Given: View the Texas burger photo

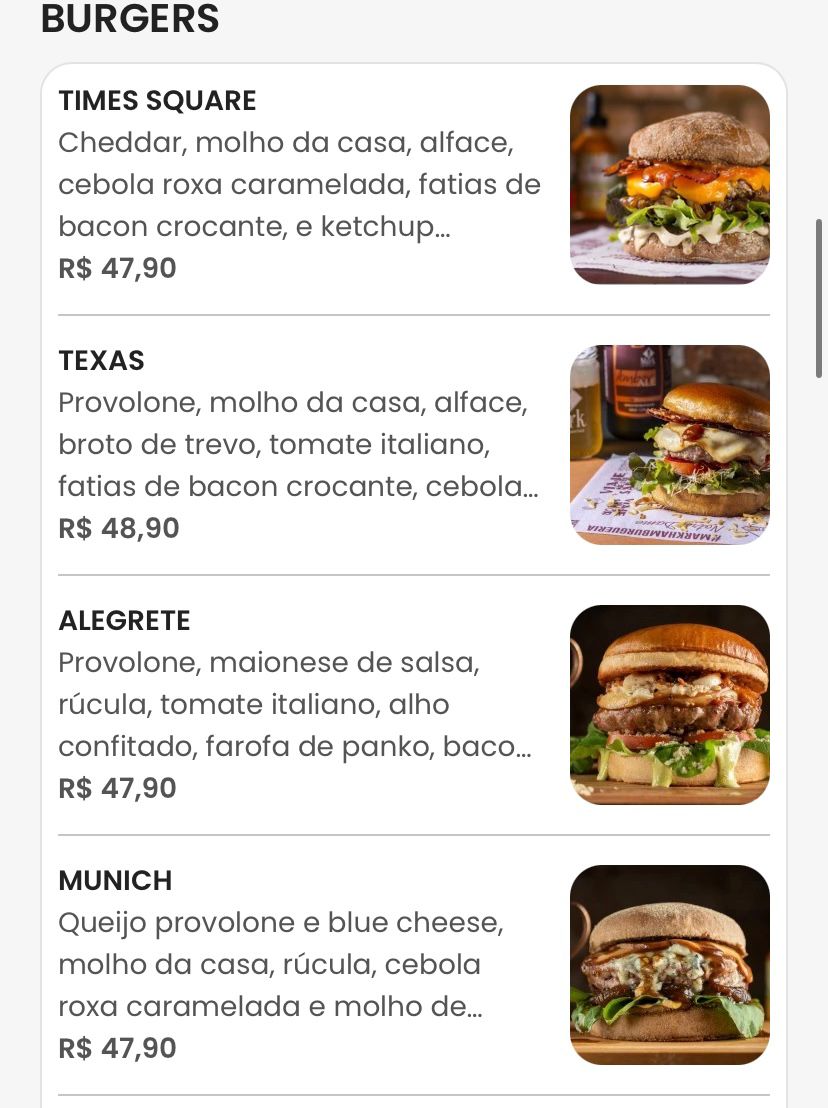Looking at the screenshot, I should 670,445.
